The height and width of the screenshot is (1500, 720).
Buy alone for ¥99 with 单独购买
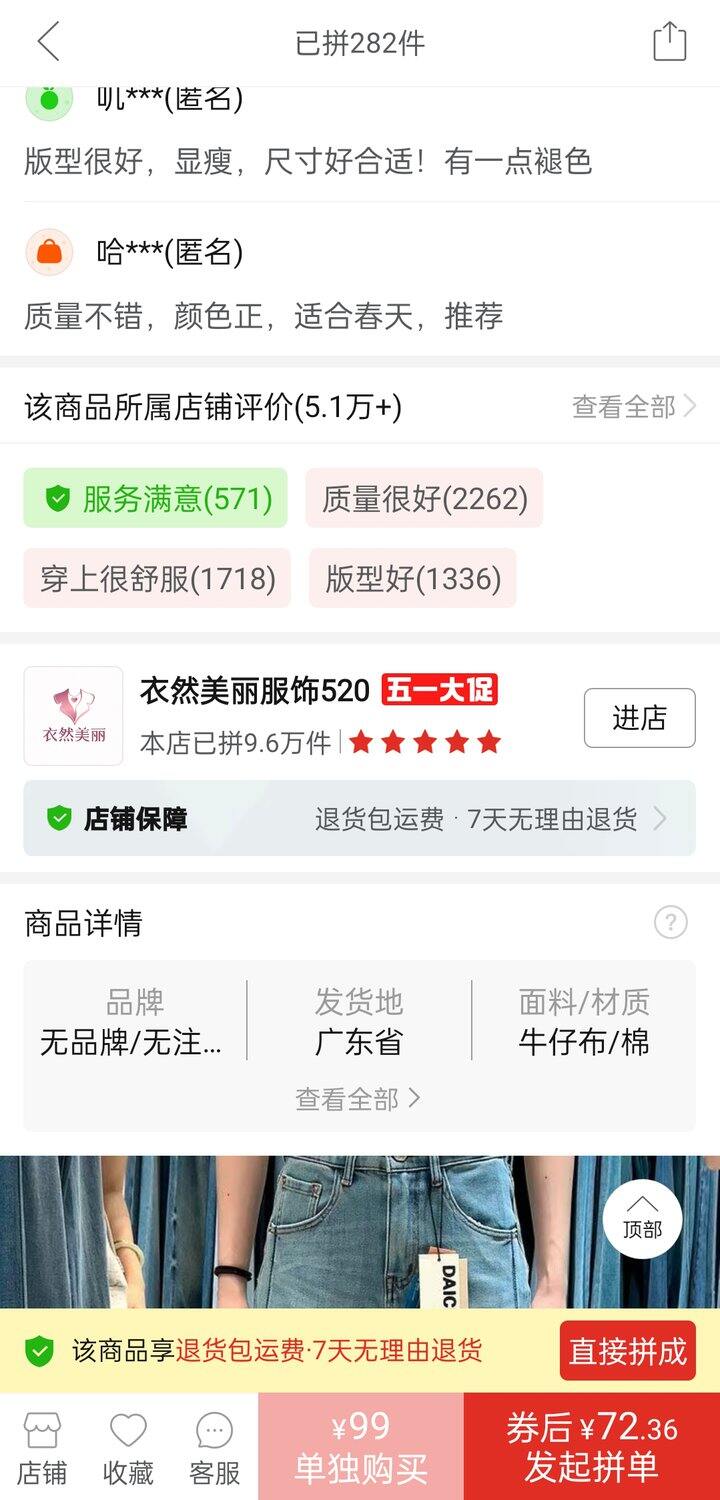361,1446
